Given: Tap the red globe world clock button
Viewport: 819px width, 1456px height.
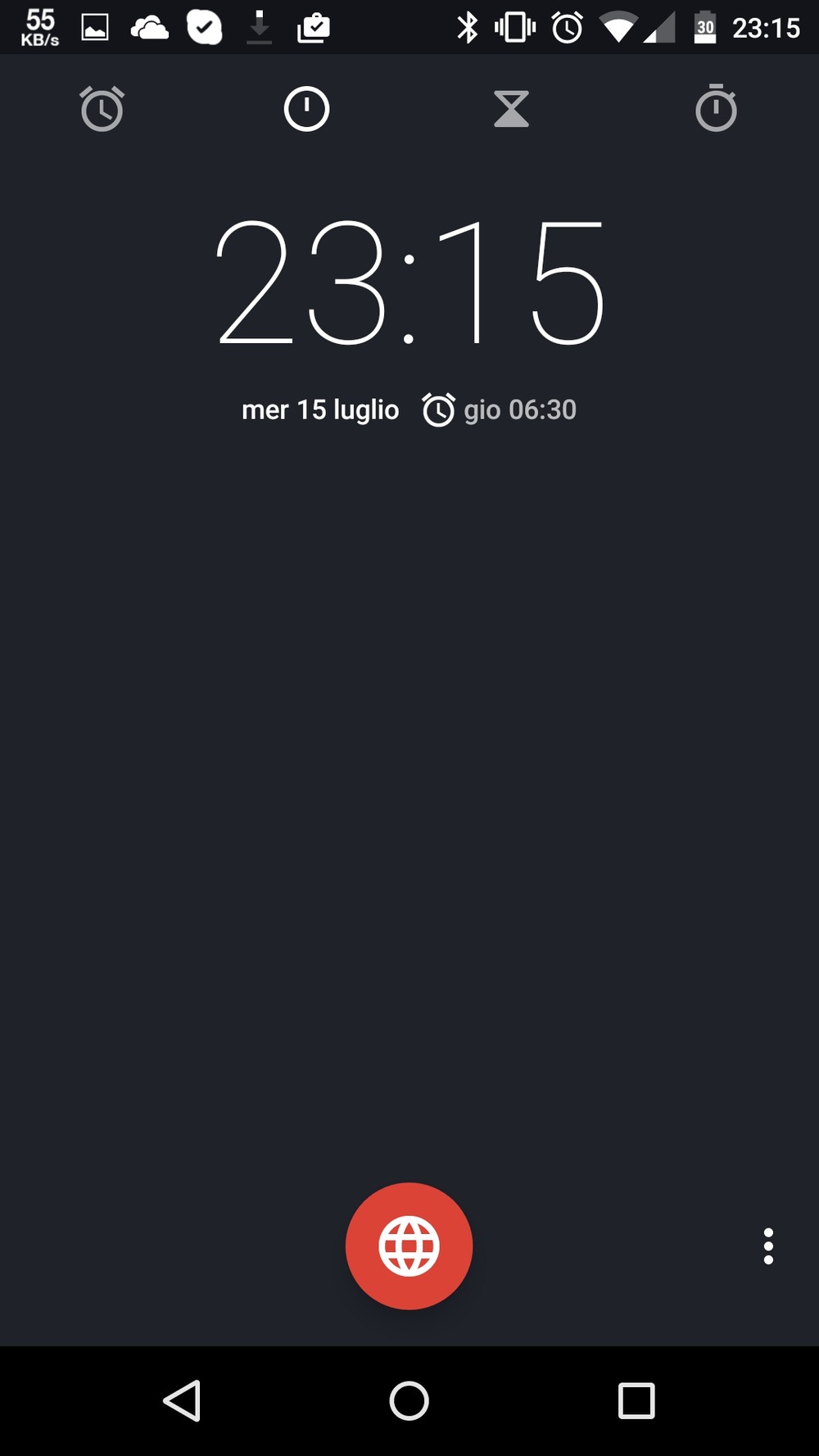Looking at the screenshot, I should point(409,1246).
